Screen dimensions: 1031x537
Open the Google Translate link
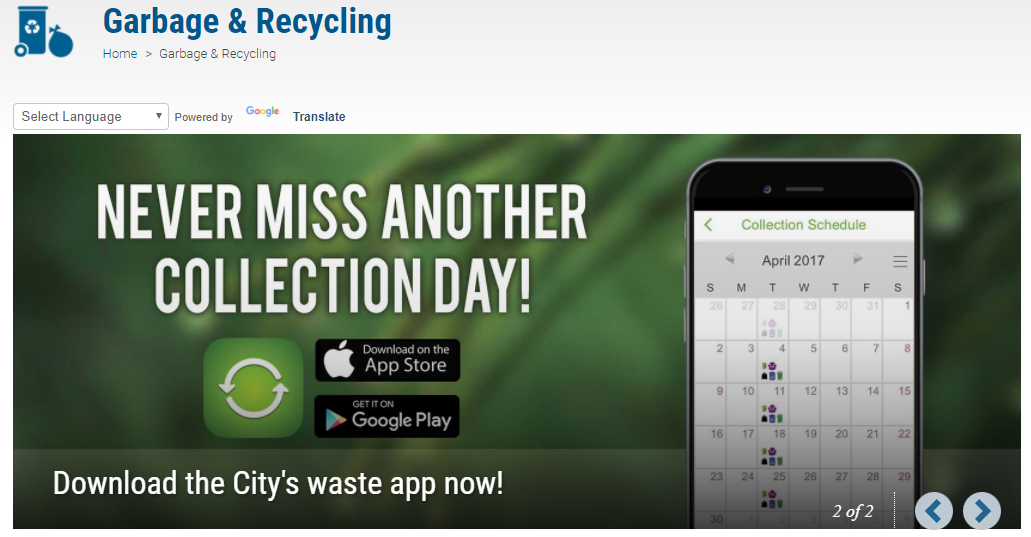(x=318, y=117)
